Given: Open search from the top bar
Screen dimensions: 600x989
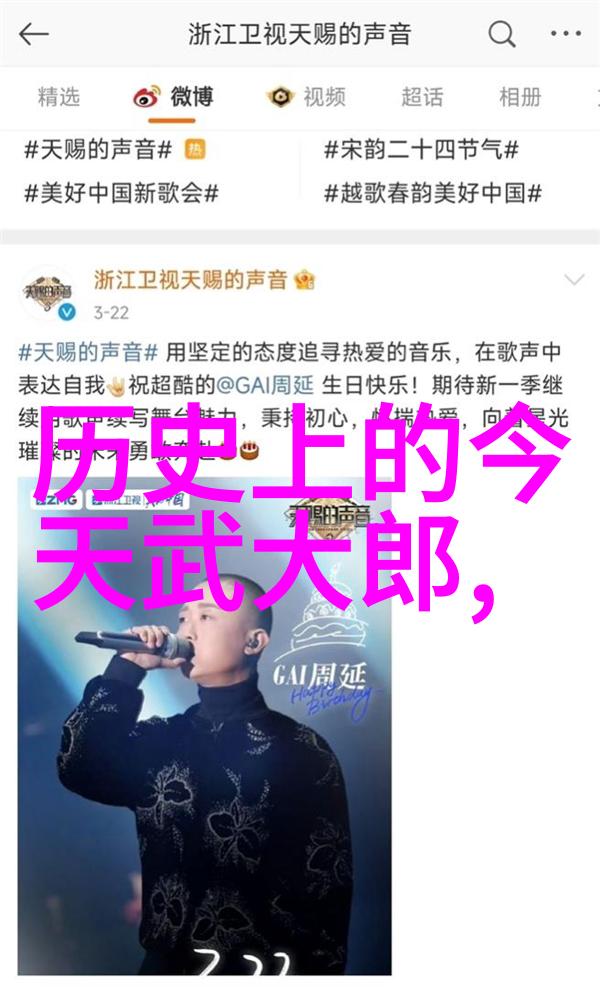Looking at the screenshot, I should [501, 35].
